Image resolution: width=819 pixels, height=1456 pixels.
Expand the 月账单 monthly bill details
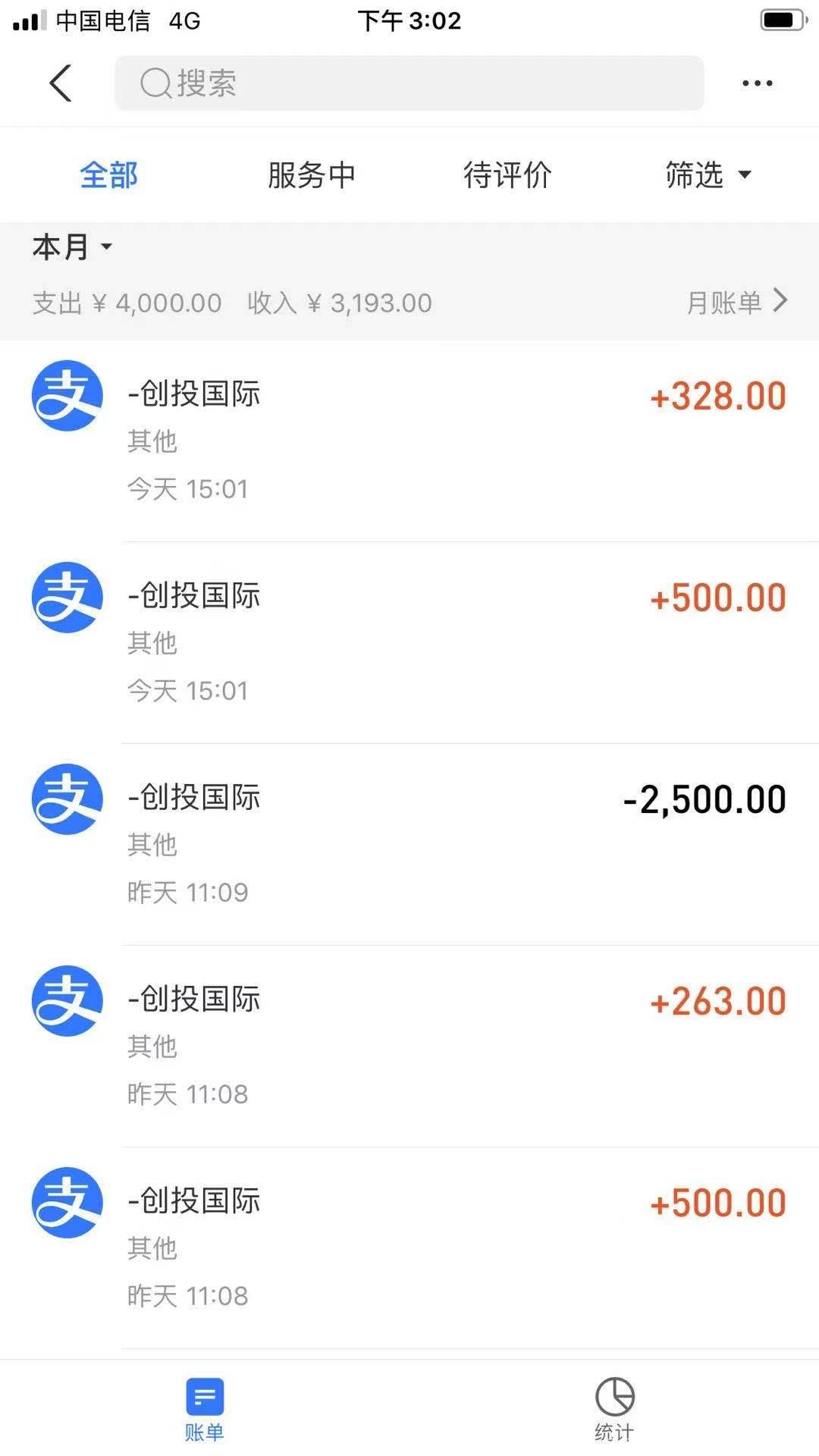[x=738, y=302]
